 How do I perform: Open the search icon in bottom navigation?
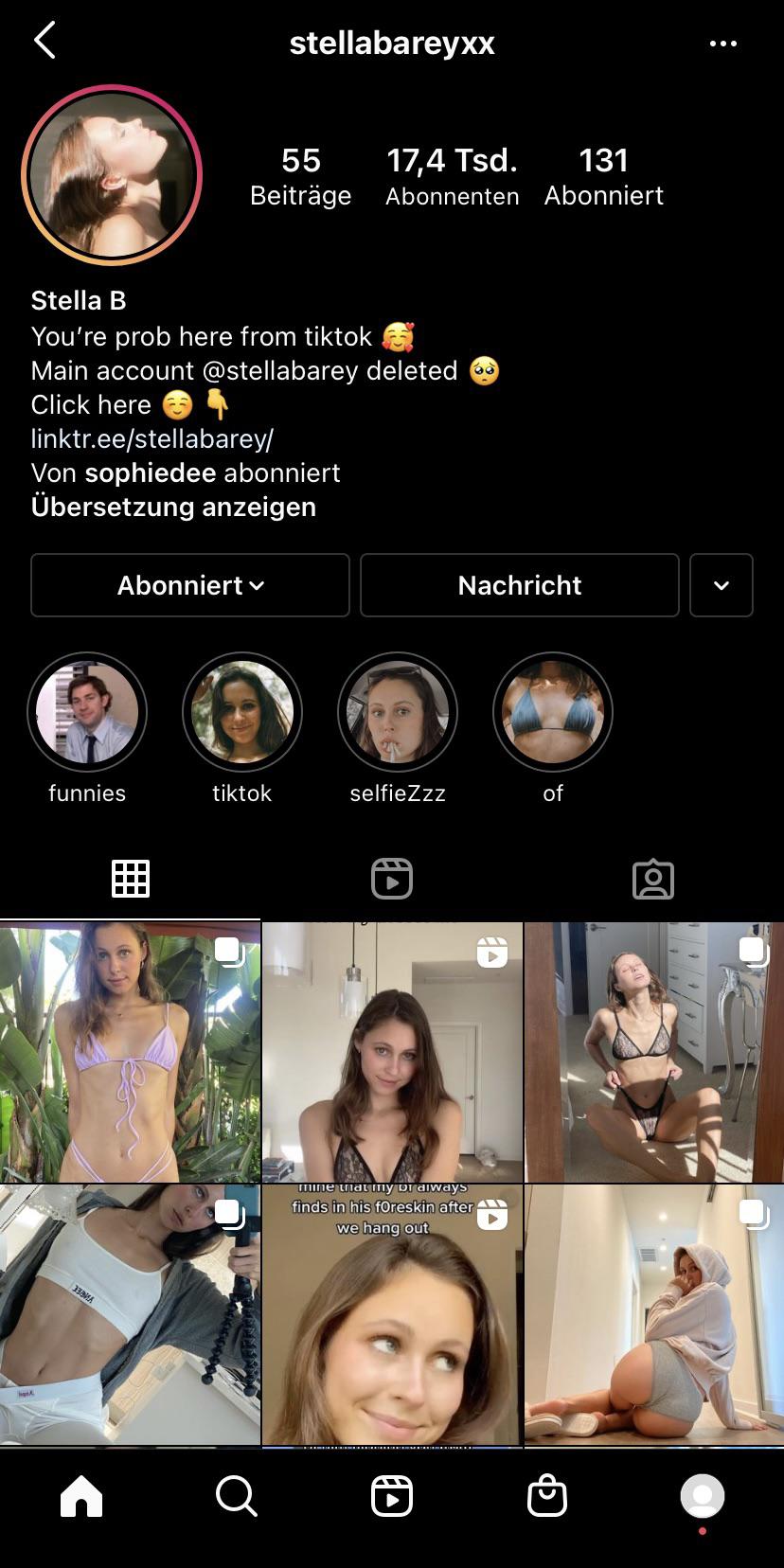coord(235,1496)
